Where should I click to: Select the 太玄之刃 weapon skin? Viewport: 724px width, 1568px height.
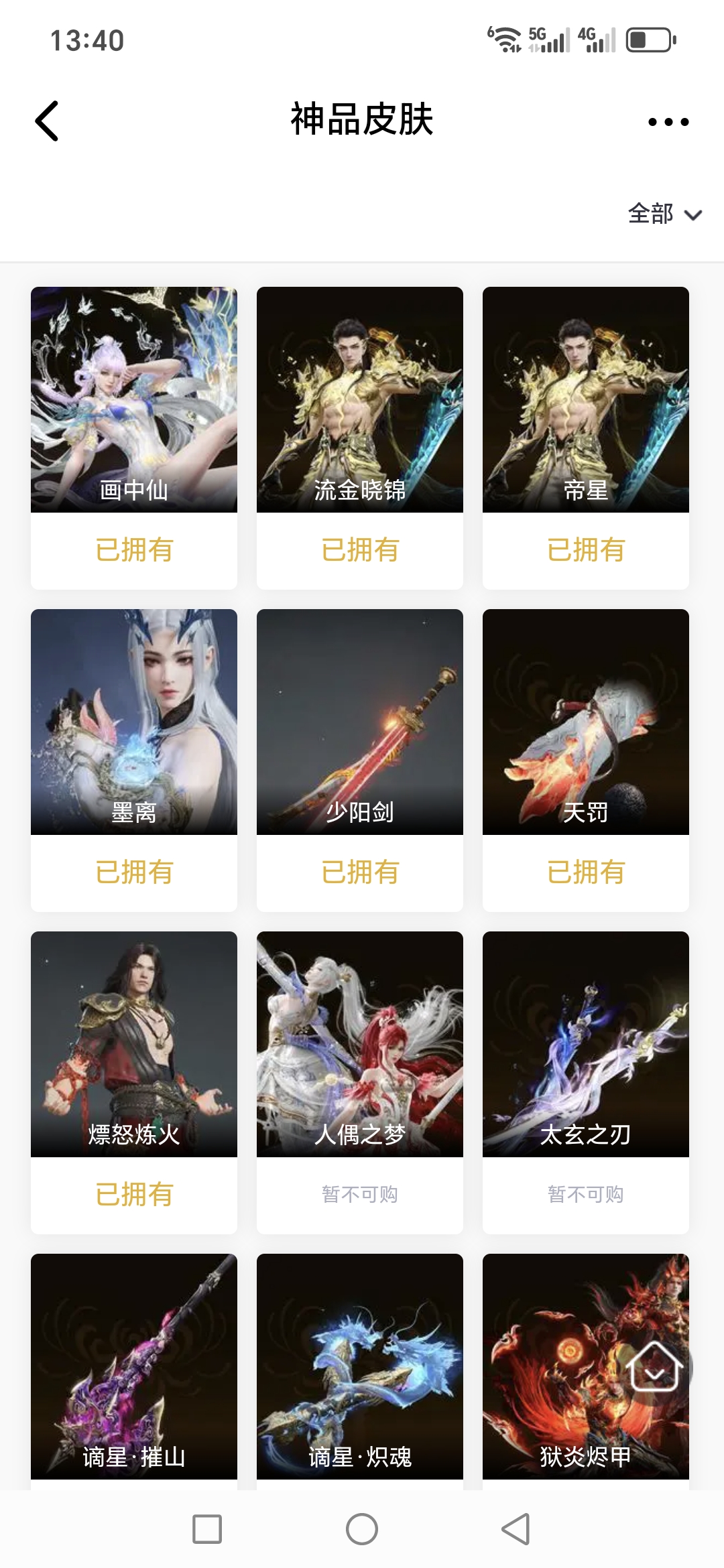[586, 1045]
